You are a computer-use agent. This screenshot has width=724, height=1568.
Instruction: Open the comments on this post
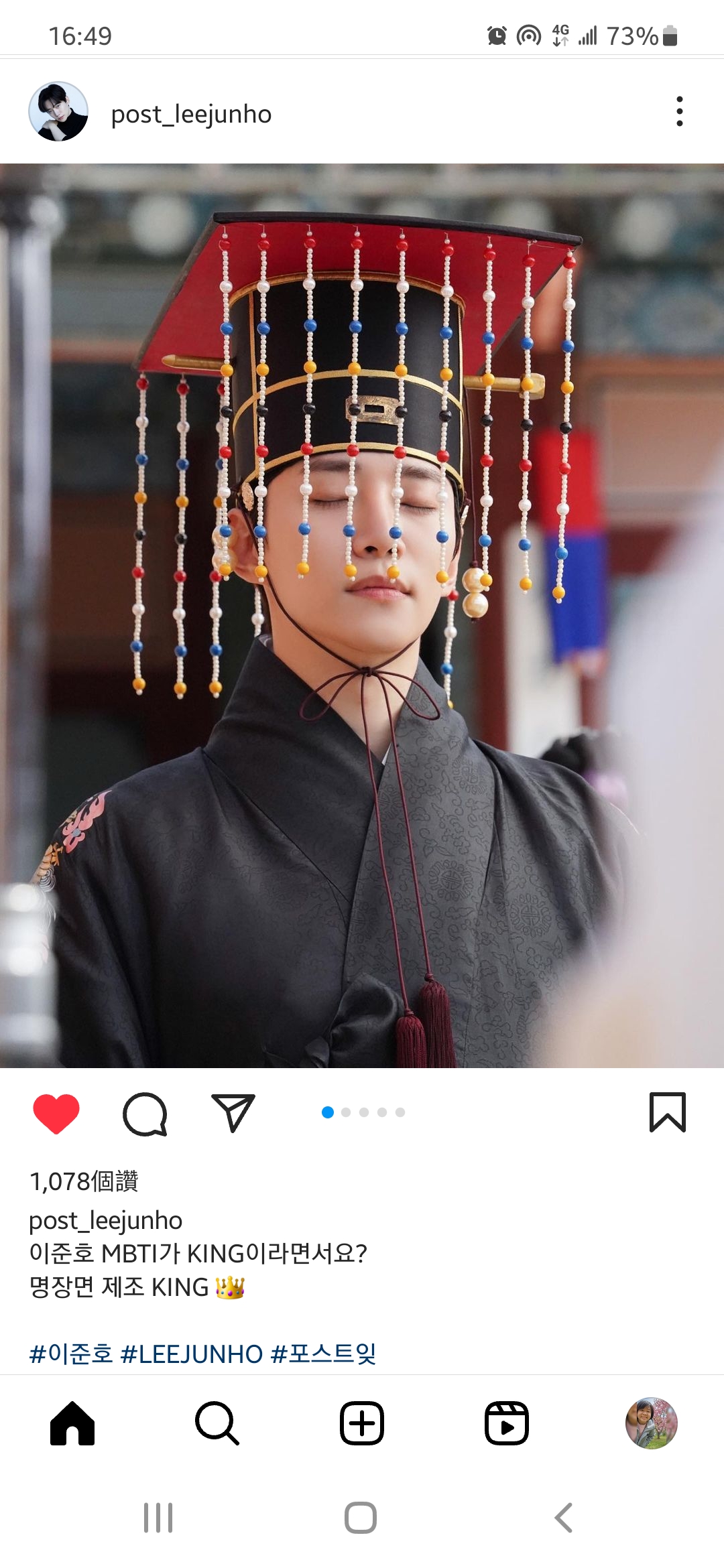pyautogui.click(x=145, y=1113)
